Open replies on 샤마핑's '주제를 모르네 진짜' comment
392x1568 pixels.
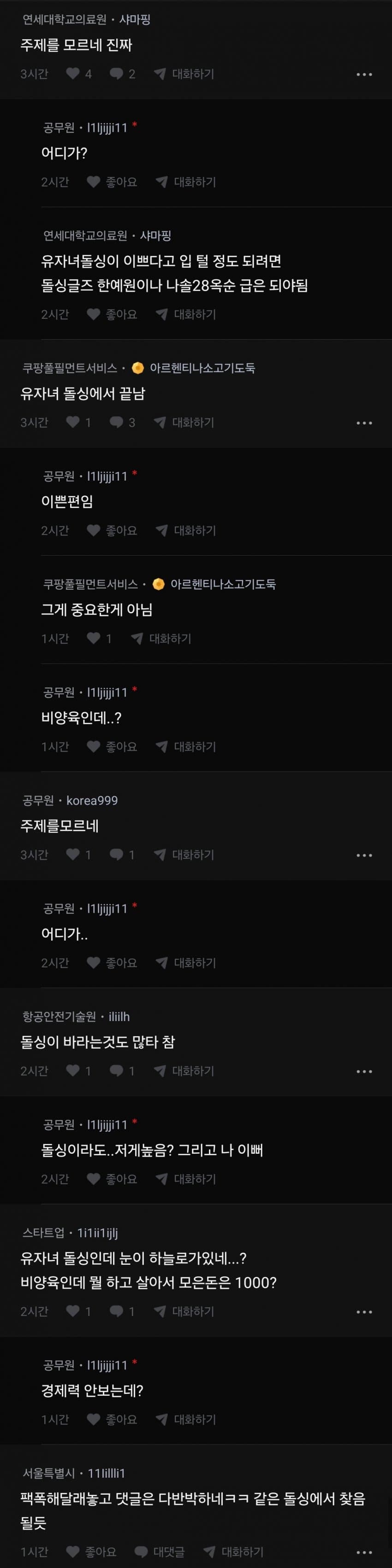point(116,74)
